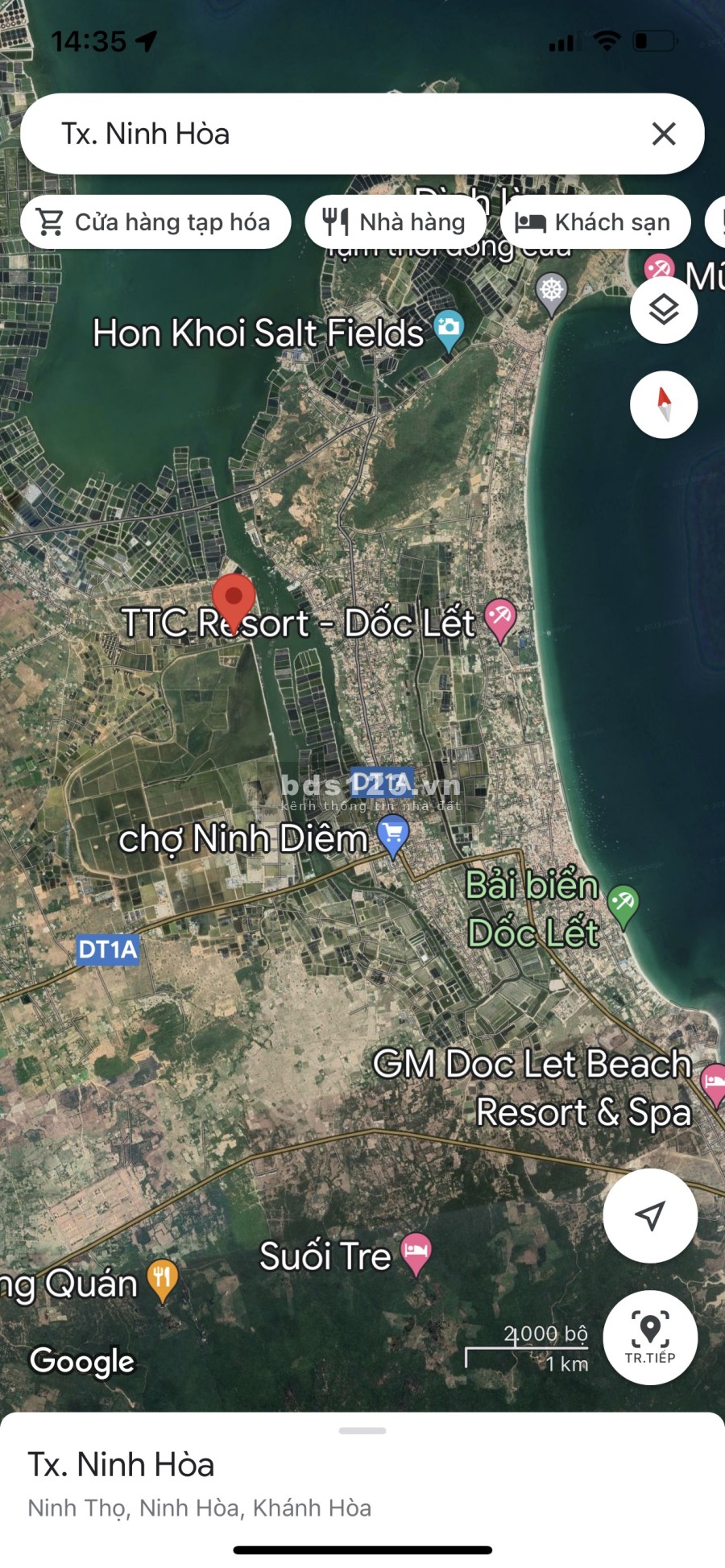Open the Suối Tre lodging marker
725x1568 pixels.
416,1253
